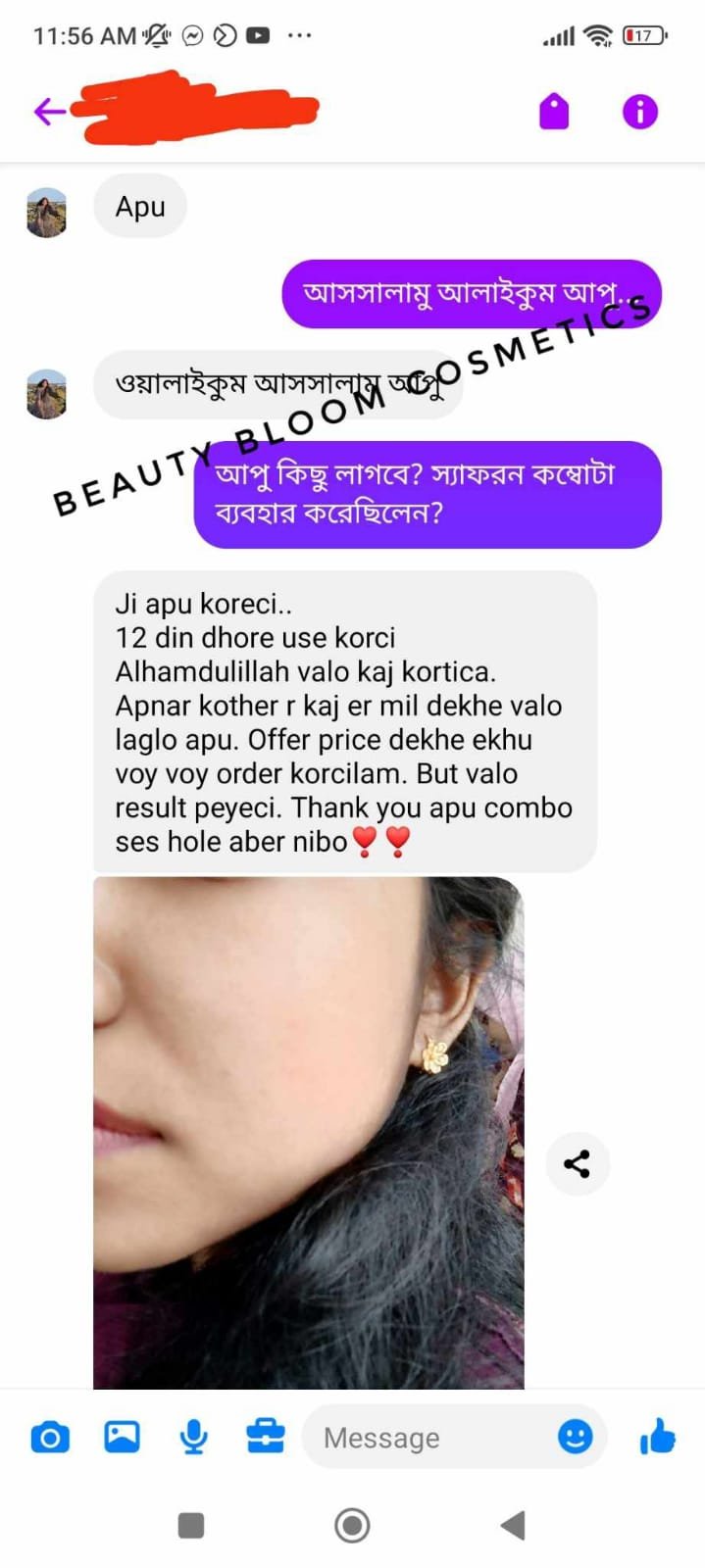Viewport: 705px width, 1568px height.
Task: Share the received ear photo
Action: 577,1163
